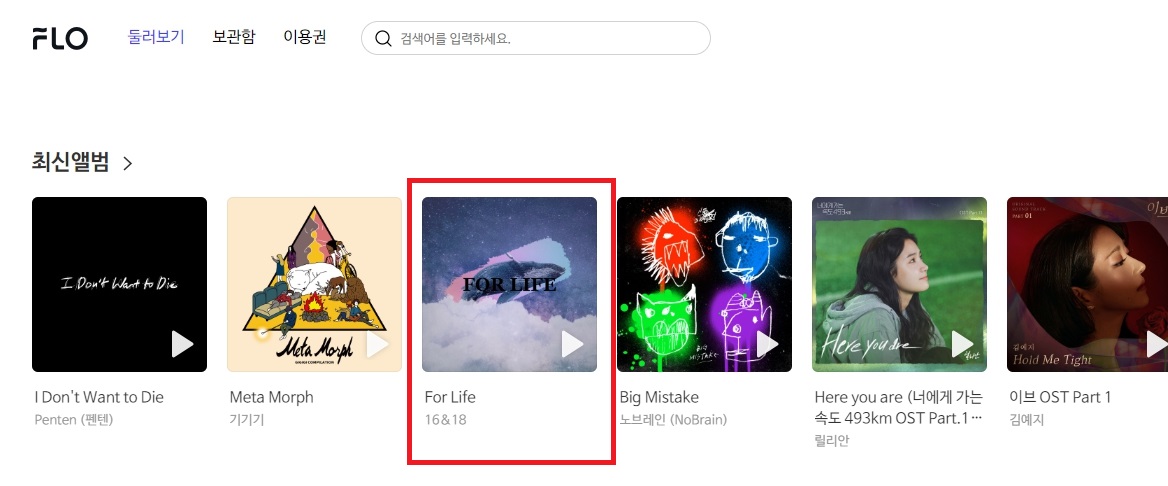The width and height of the screenshot is (1168, 486).
Task: Switch to the 둘러보기 tab
Action: [156, 38]
